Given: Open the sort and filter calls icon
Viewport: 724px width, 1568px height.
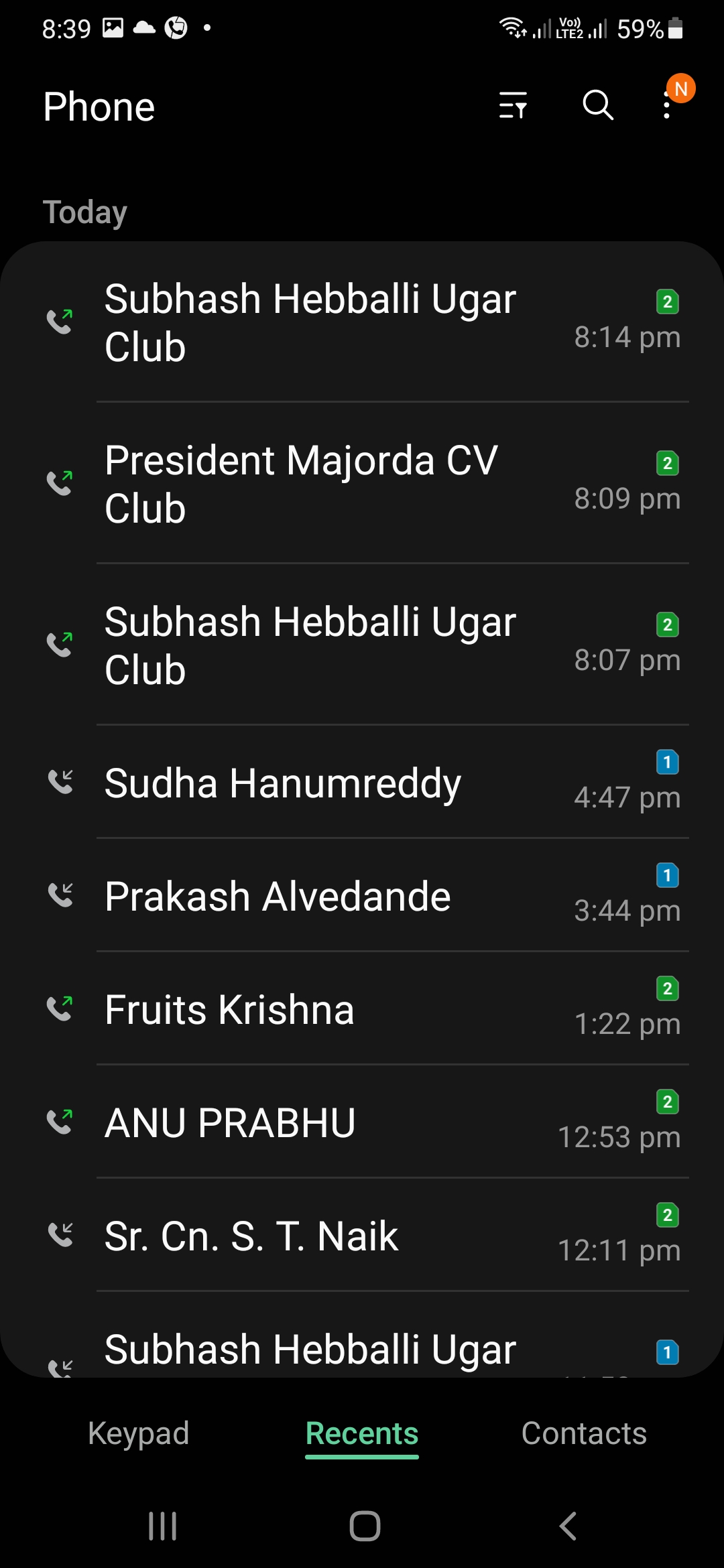Looking at the screenshot, I should point(513,106).
